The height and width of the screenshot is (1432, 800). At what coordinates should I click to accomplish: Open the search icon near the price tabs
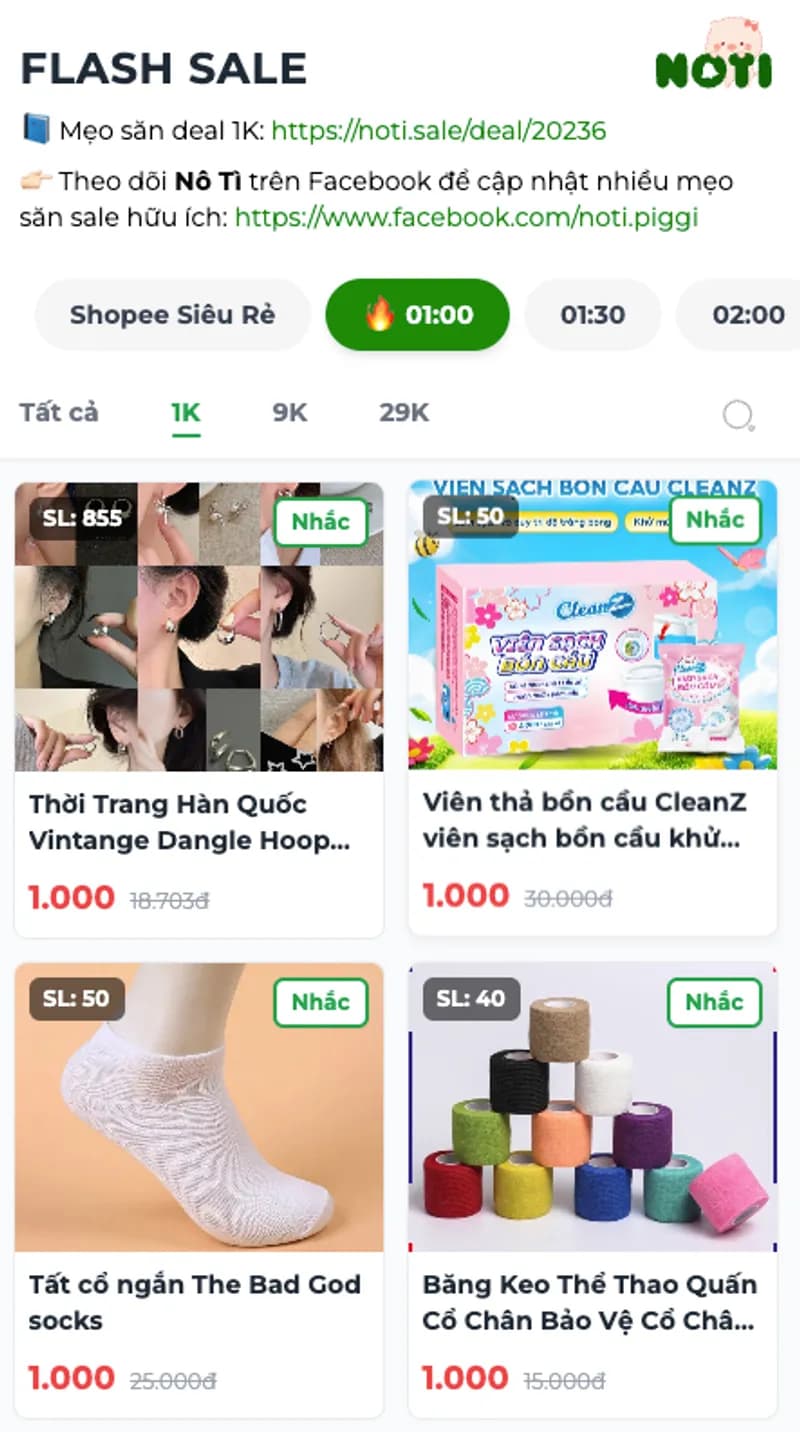click(x=740, y=412)
